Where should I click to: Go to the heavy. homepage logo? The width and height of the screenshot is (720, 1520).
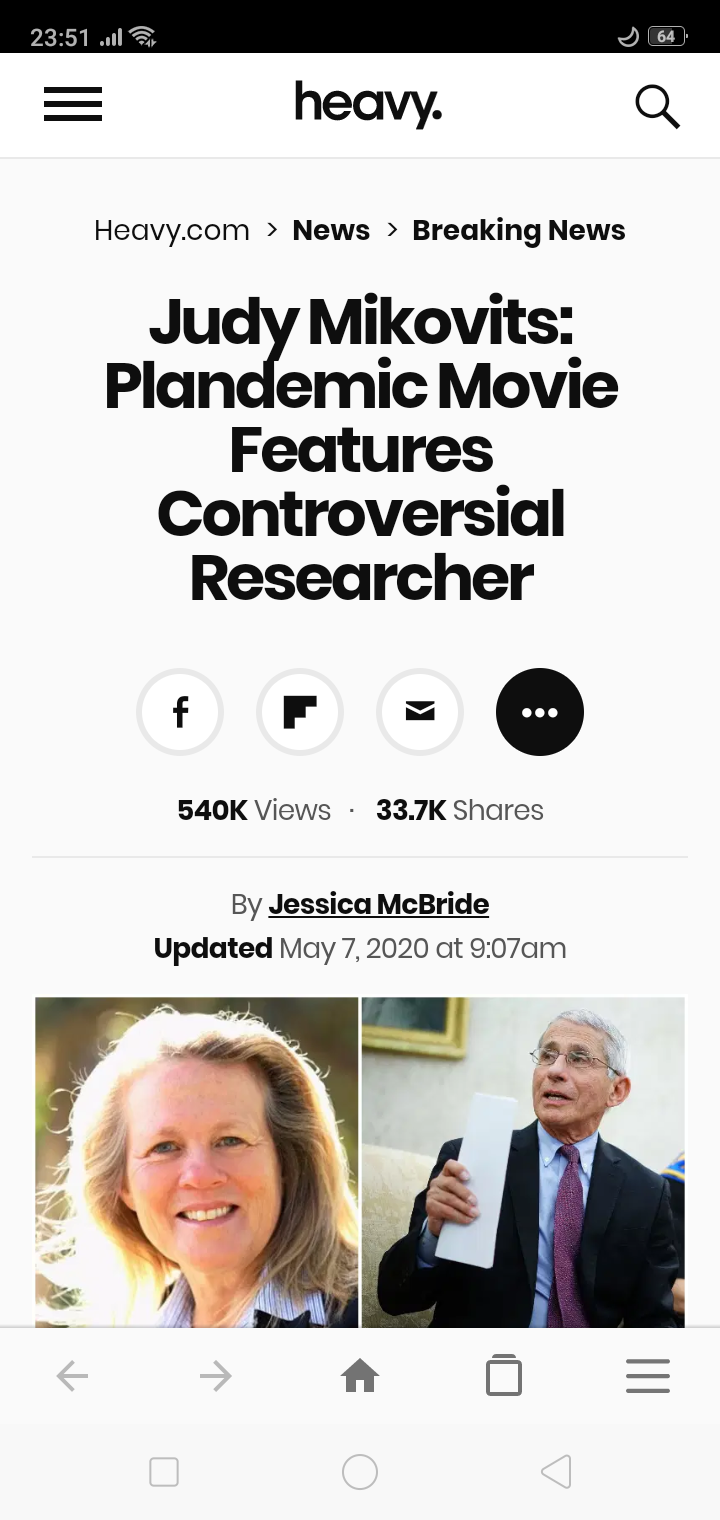(368, 104)
